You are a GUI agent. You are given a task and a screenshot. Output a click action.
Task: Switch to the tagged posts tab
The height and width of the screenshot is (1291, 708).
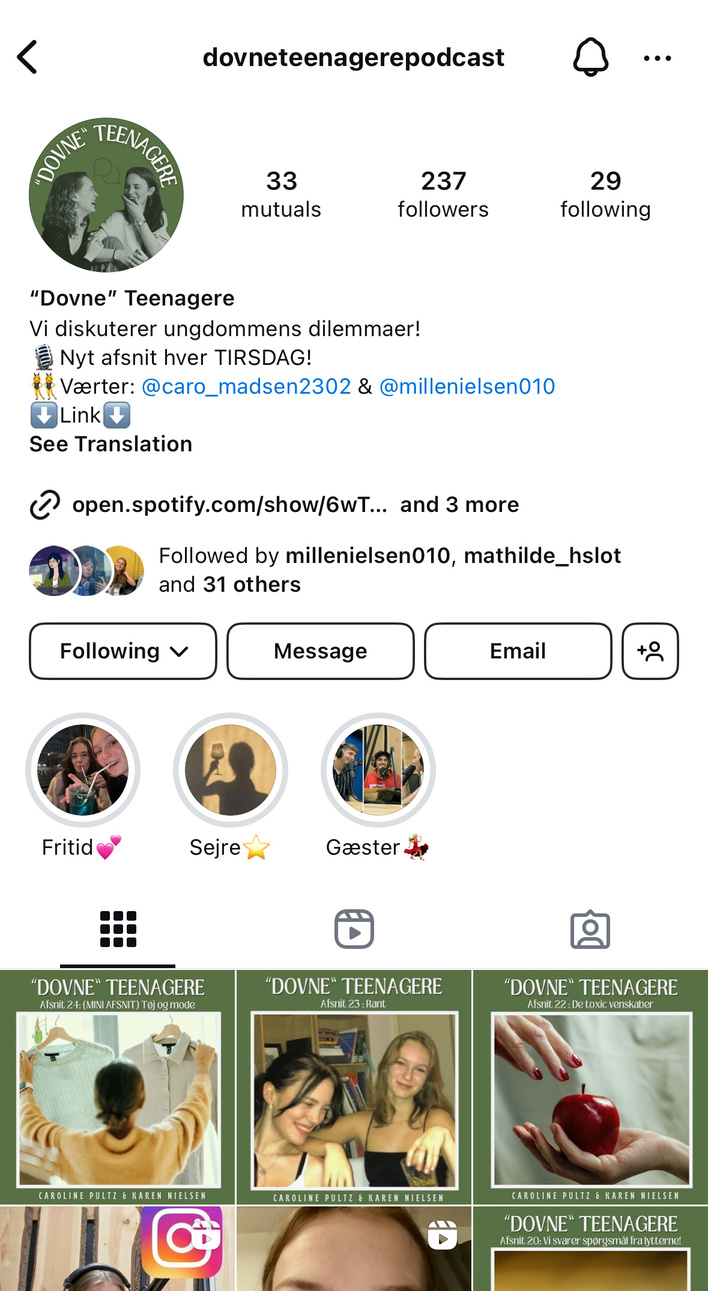(x=590, y=929)
